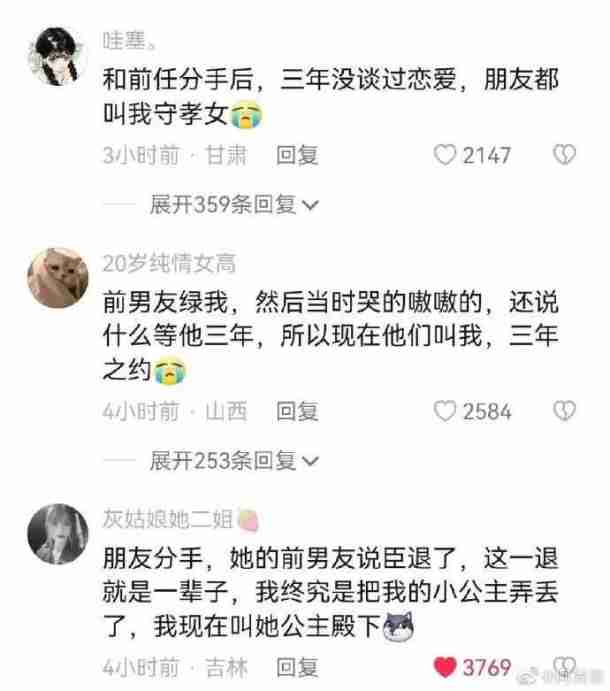Like the comment with 2584 likes
This screenshot has width=610, height=691.
[x=446, y=411]
